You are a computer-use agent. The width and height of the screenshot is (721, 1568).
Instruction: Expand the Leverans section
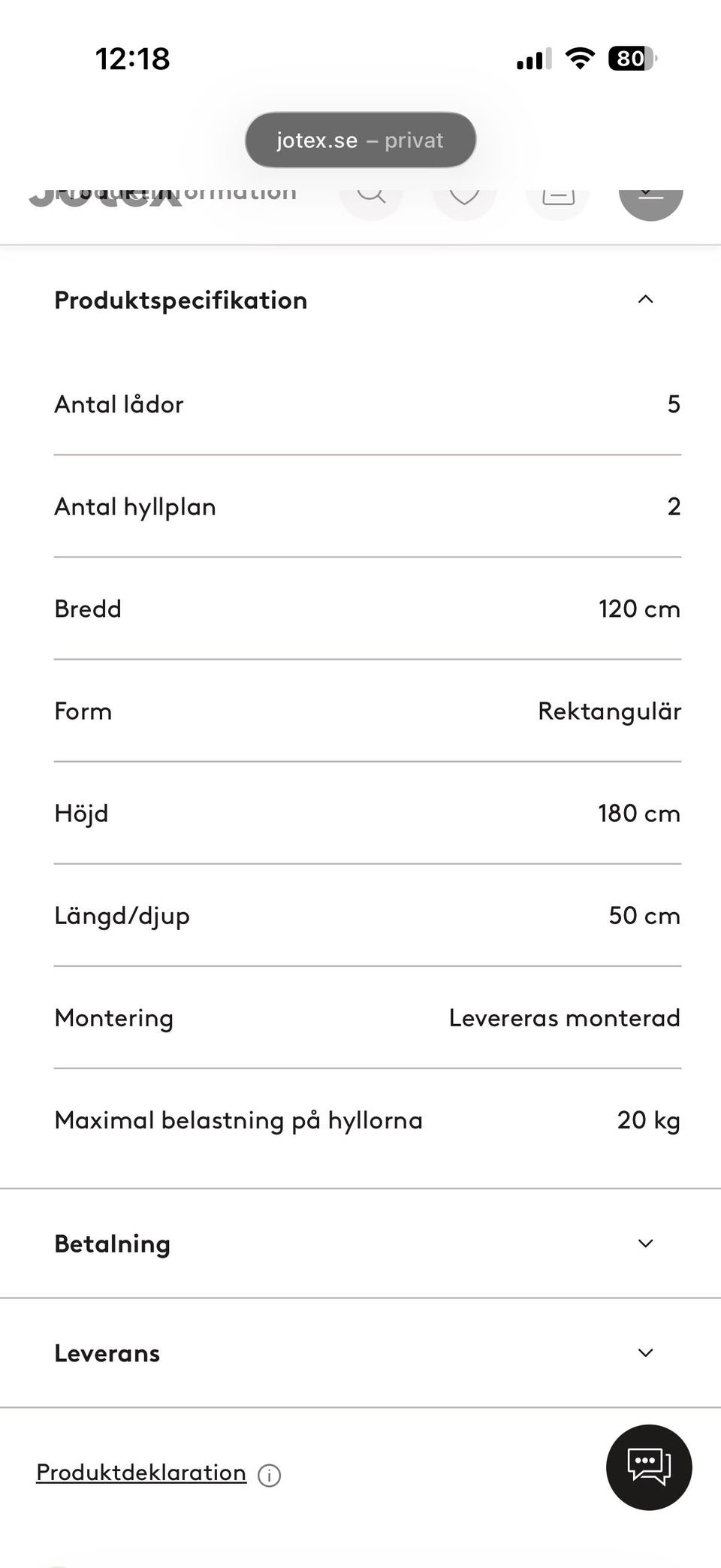pyautogui.click(x=644, y=1353)
